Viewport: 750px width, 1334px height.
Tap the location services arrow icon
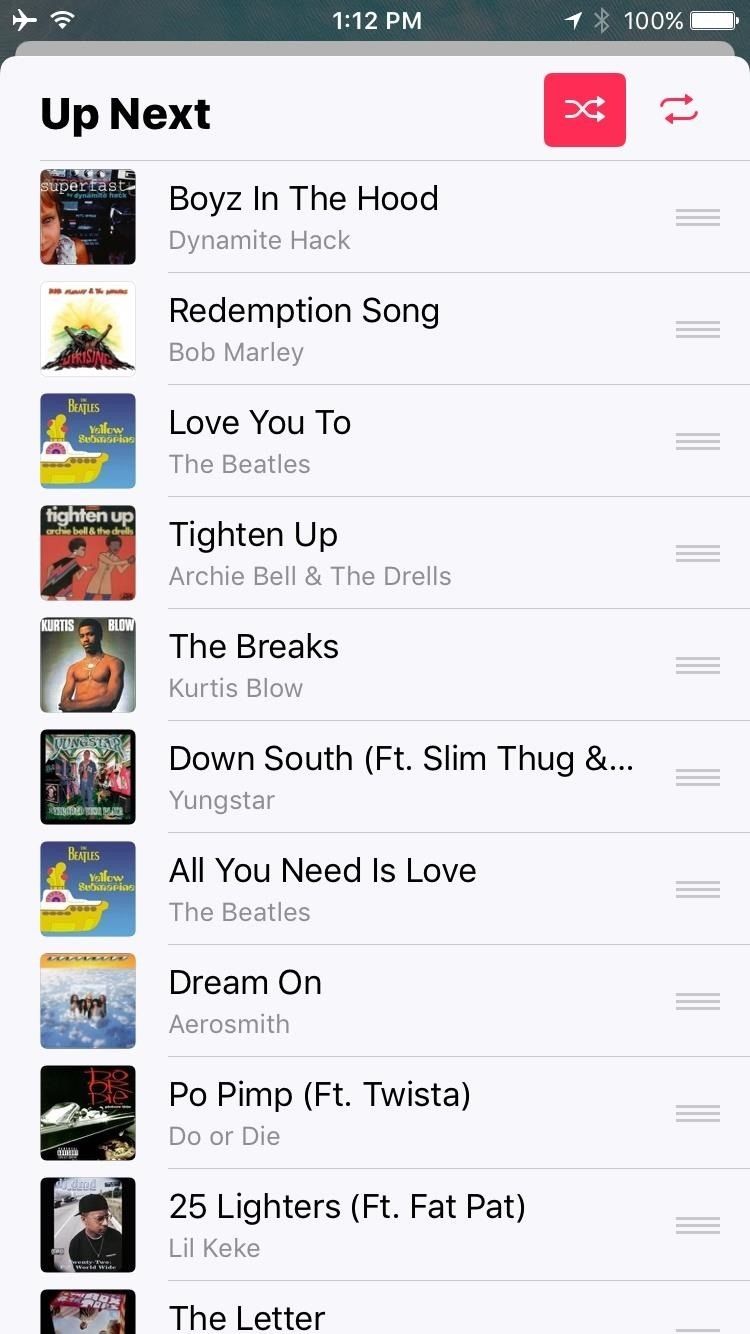coord(574,19)
